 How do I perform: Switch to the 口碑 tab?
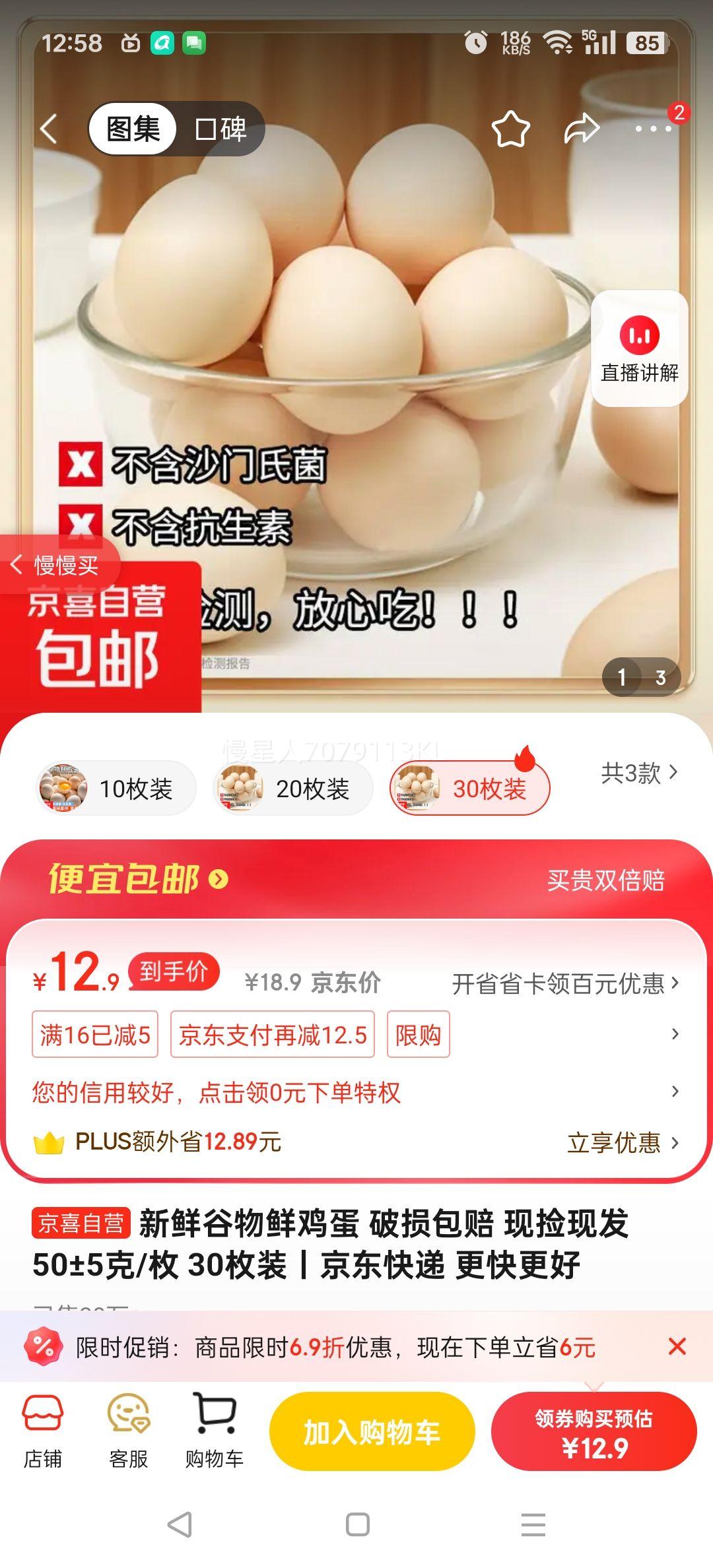point(221,129)
